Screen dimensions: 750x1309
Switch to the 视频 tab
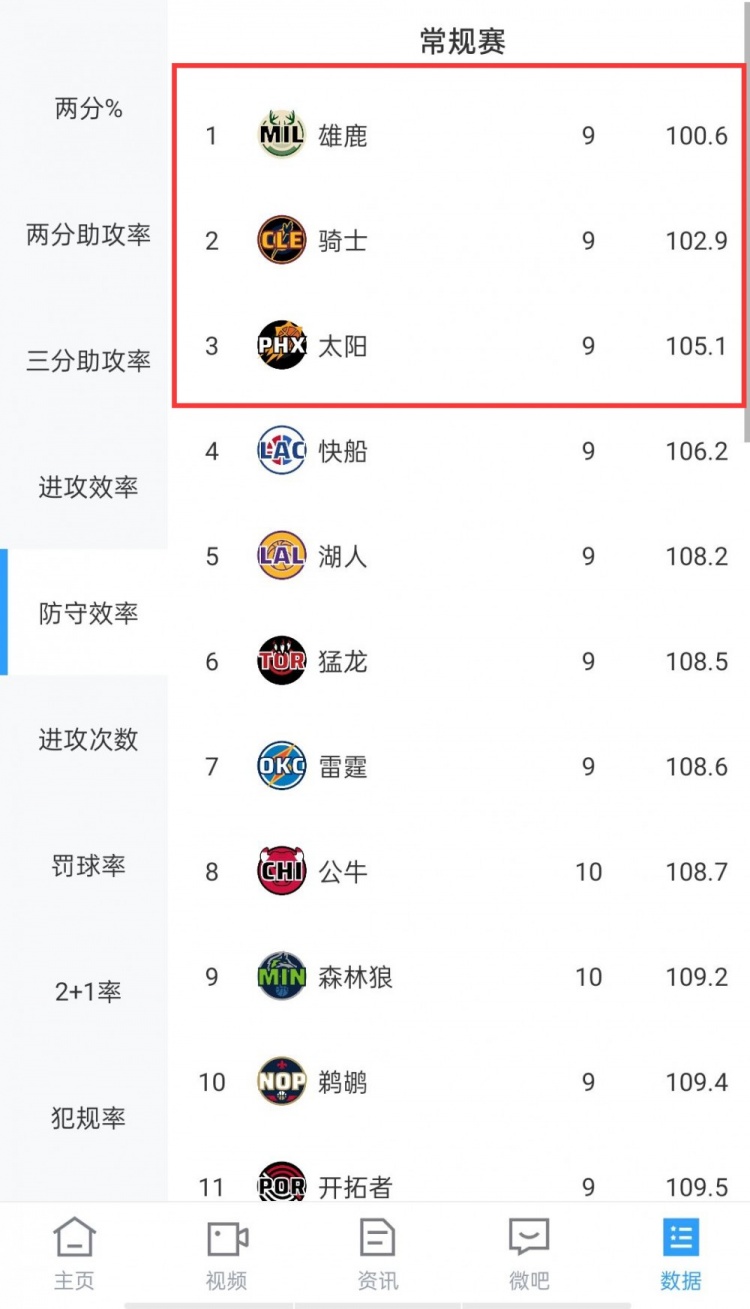tap(227, 1254)
